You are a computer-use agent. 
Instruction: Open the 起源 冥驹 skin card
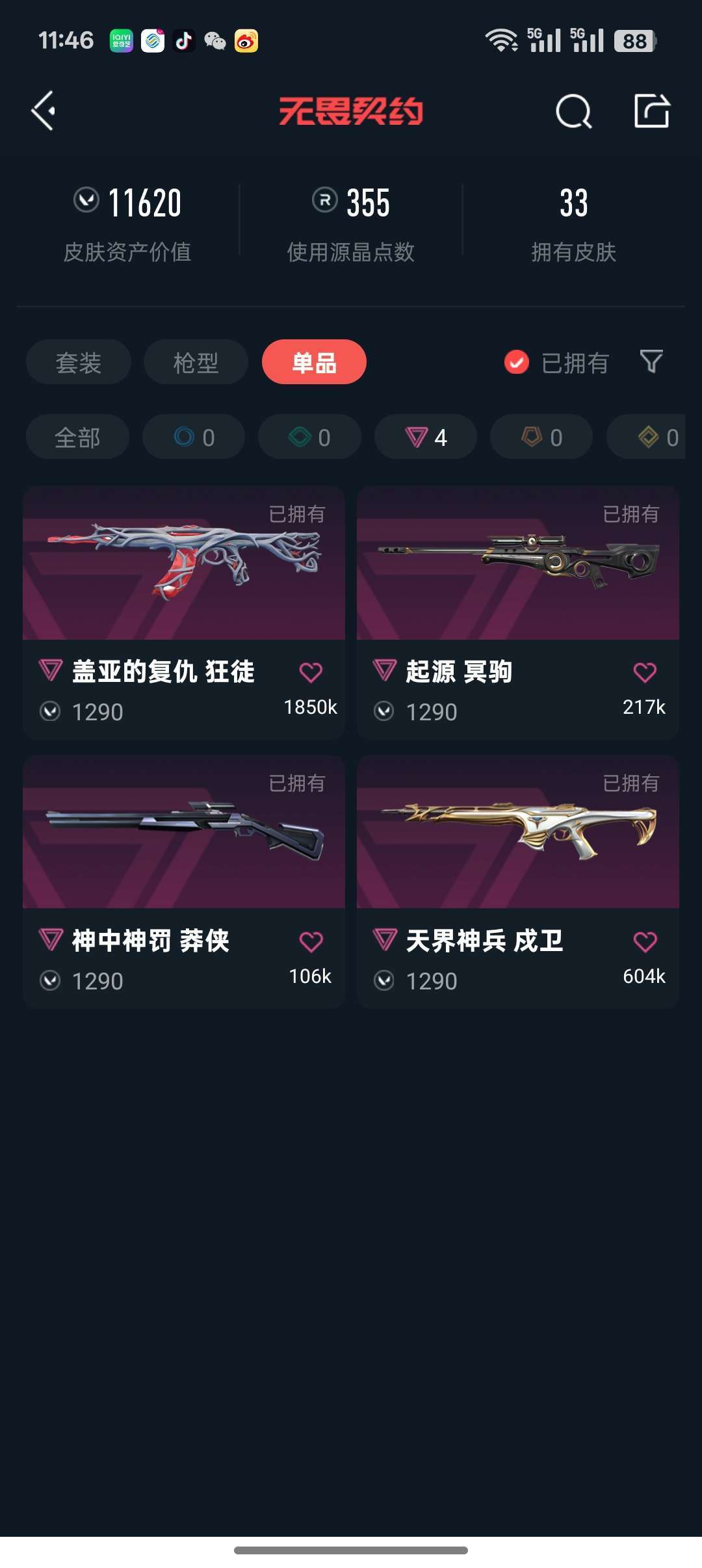(x=518, y=612)
